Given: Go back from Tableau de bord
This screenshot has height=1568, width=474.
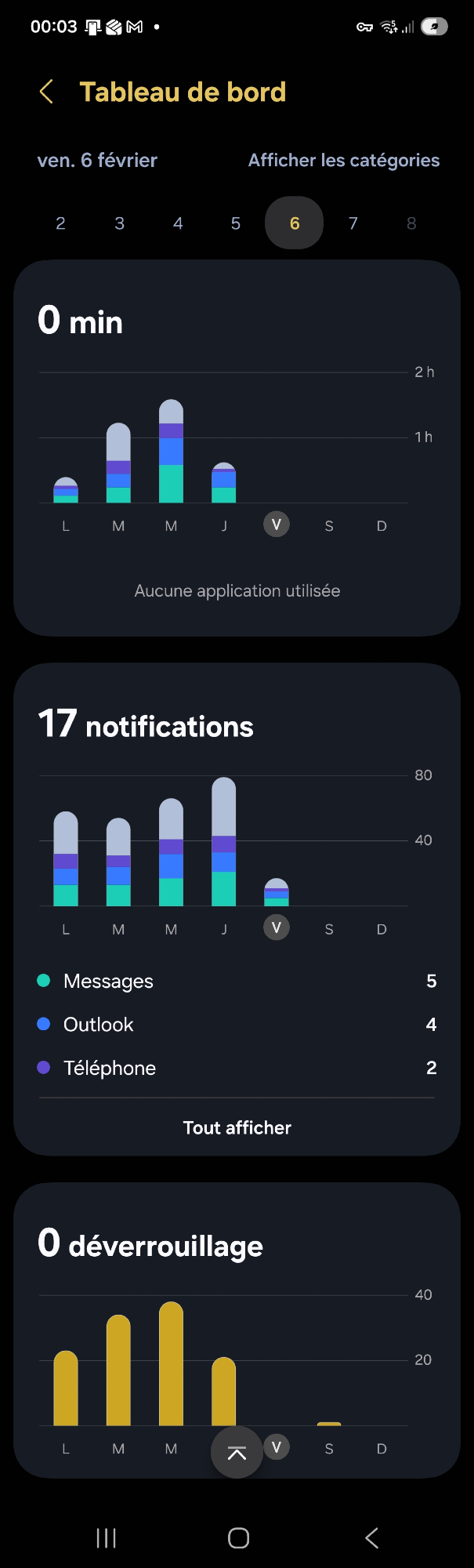Looking at the screenshot, I should pos(46,92).
